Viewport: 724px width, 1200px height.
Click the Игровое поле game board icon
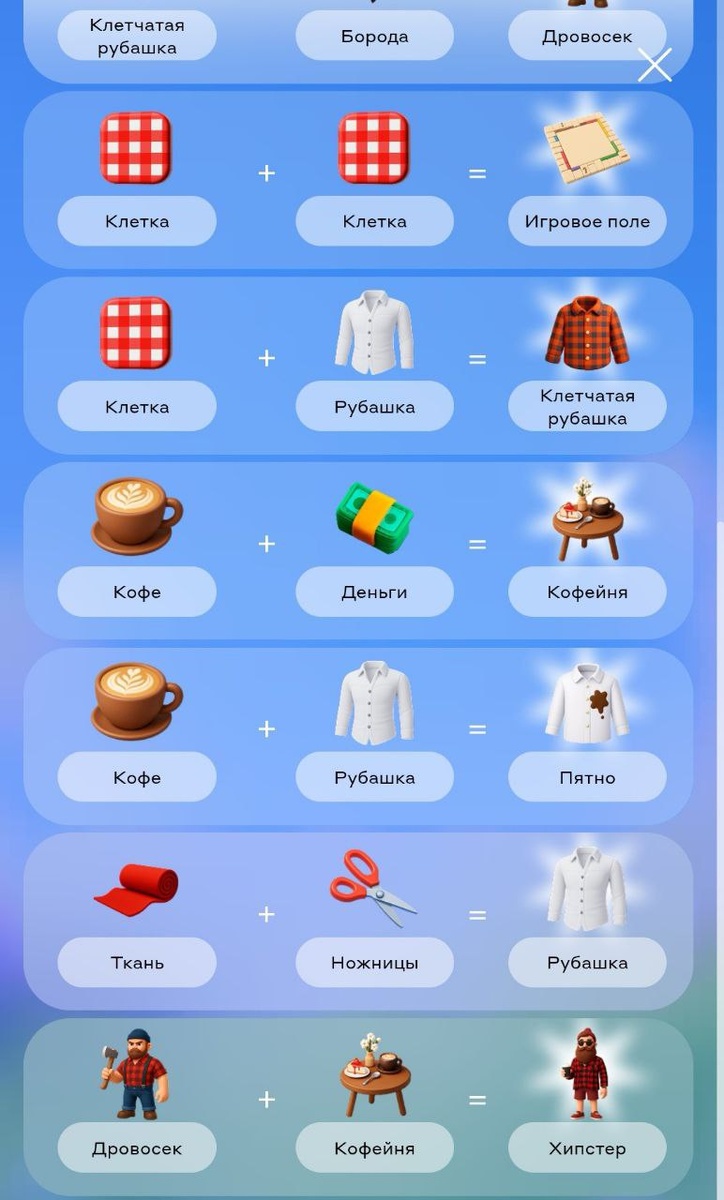coord(587,148)
